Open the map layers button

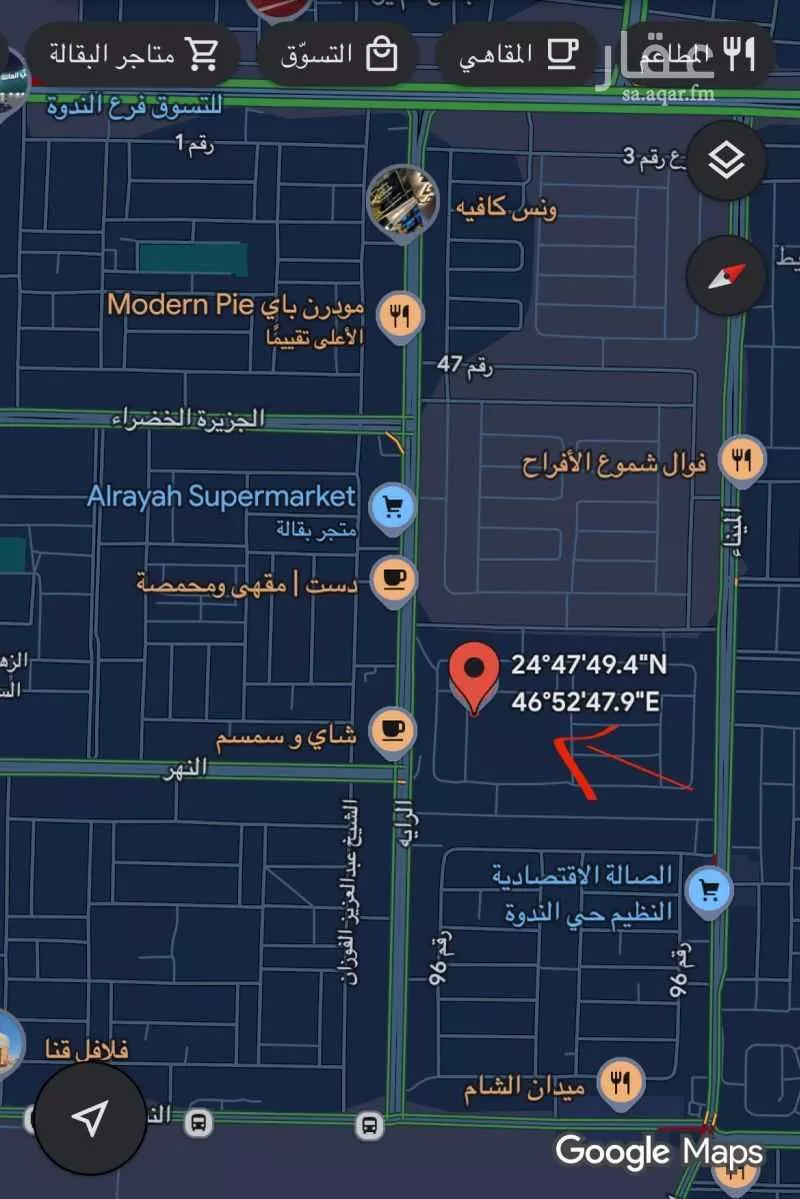[x=726, y=160]
